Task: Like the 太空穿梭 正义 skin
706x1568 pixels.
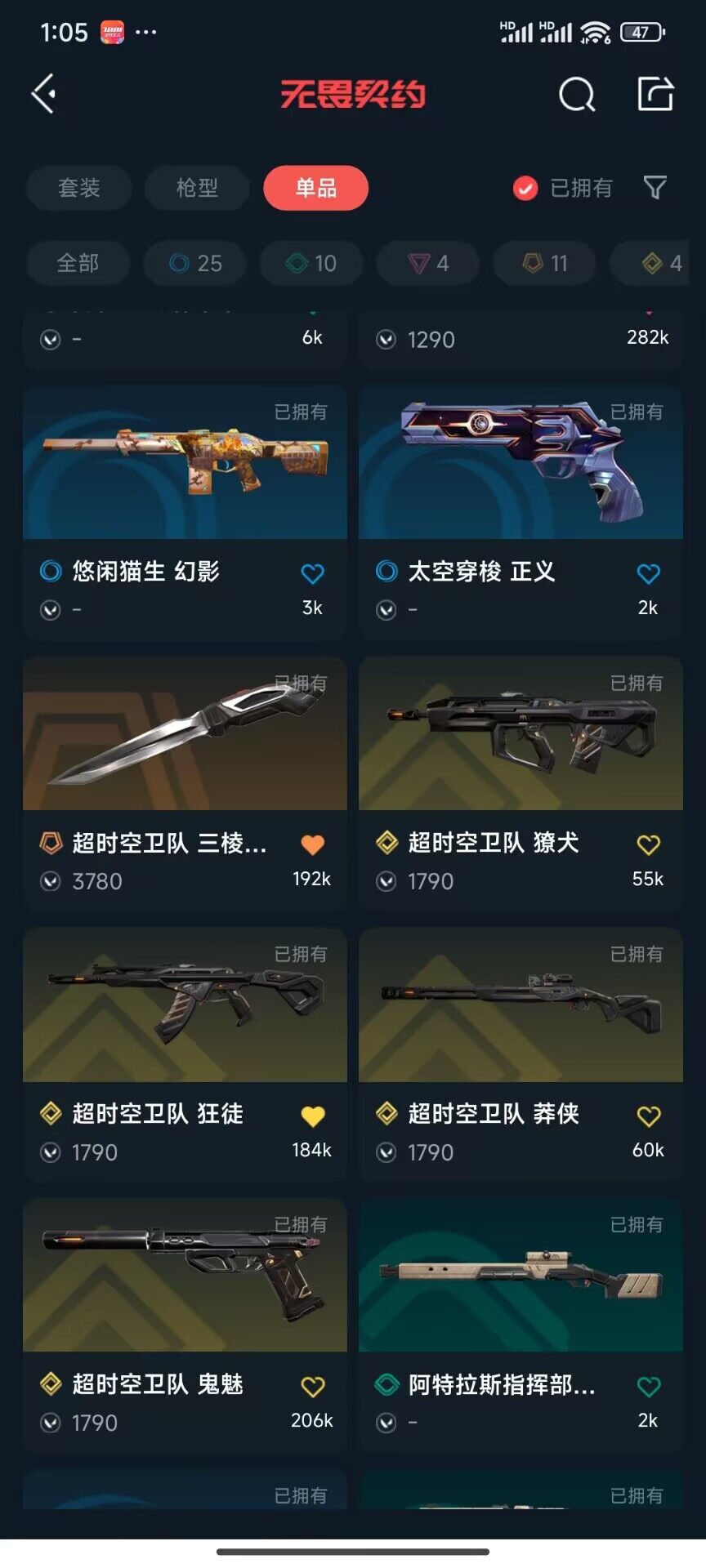Action: [x=648, y=573]
